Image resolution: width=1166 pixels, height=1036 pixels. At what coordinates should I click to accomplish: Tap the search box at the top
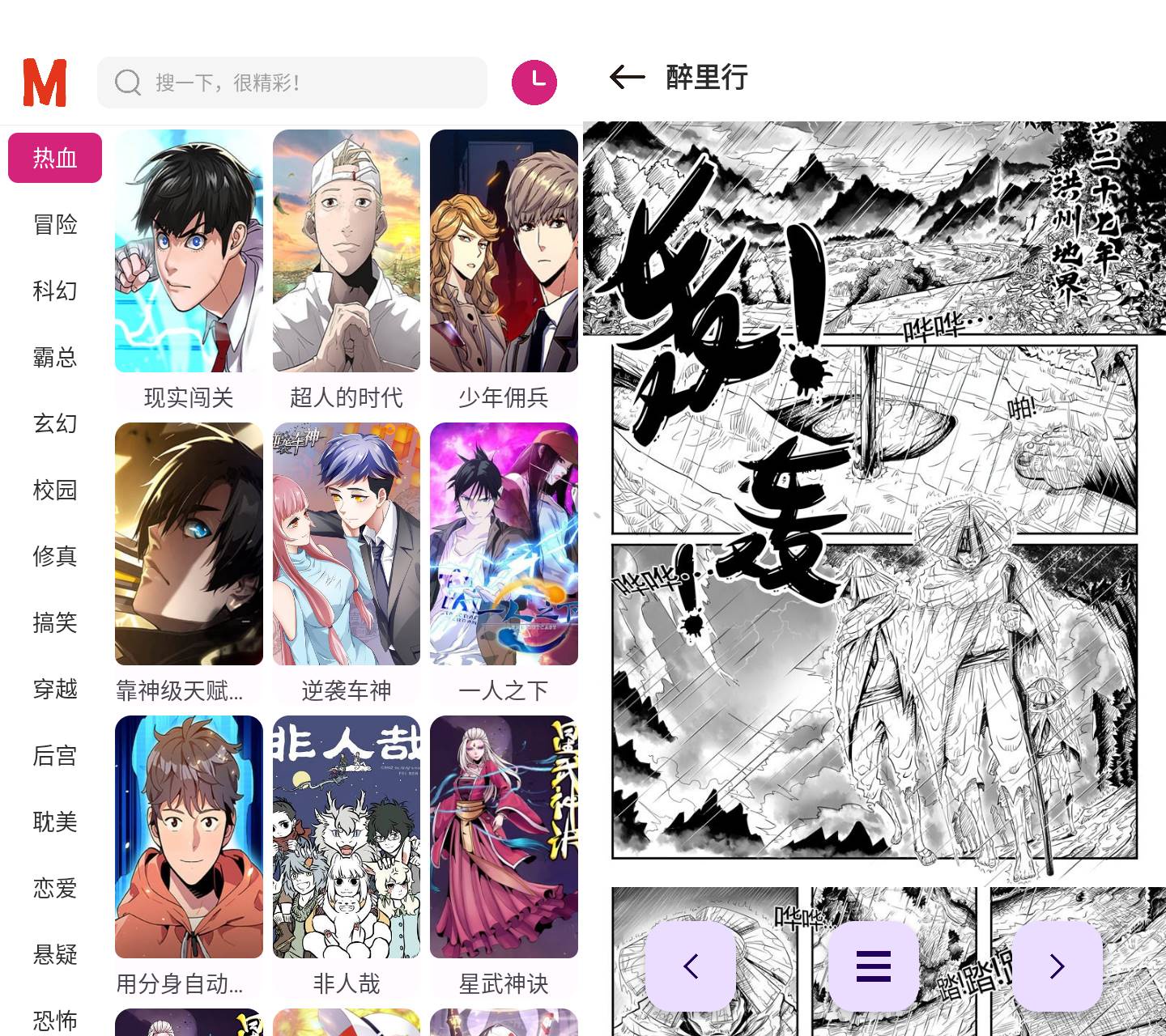pyautogui.click(x=291, y=83)
